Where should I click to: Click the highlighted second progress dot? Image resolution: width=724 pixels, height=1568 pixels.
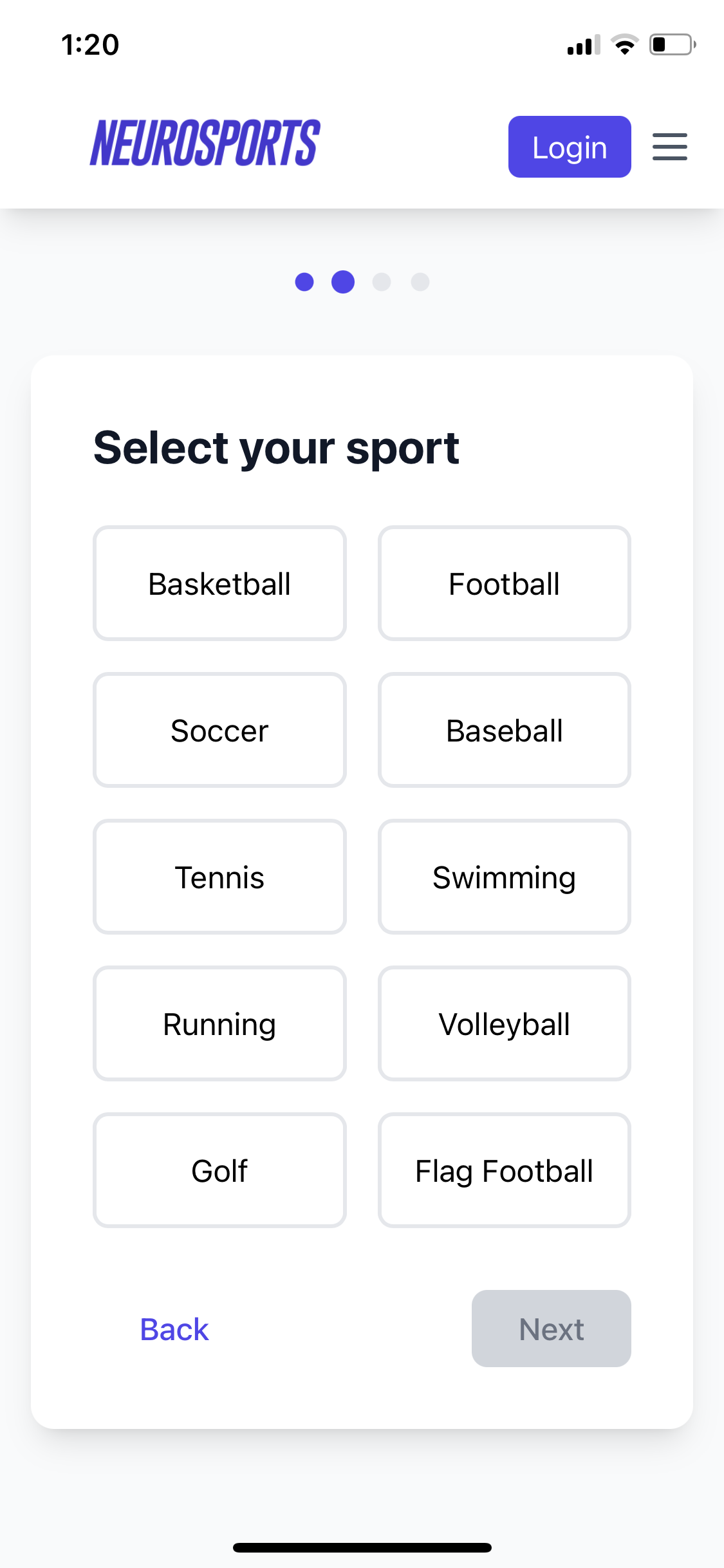point(344,282)
